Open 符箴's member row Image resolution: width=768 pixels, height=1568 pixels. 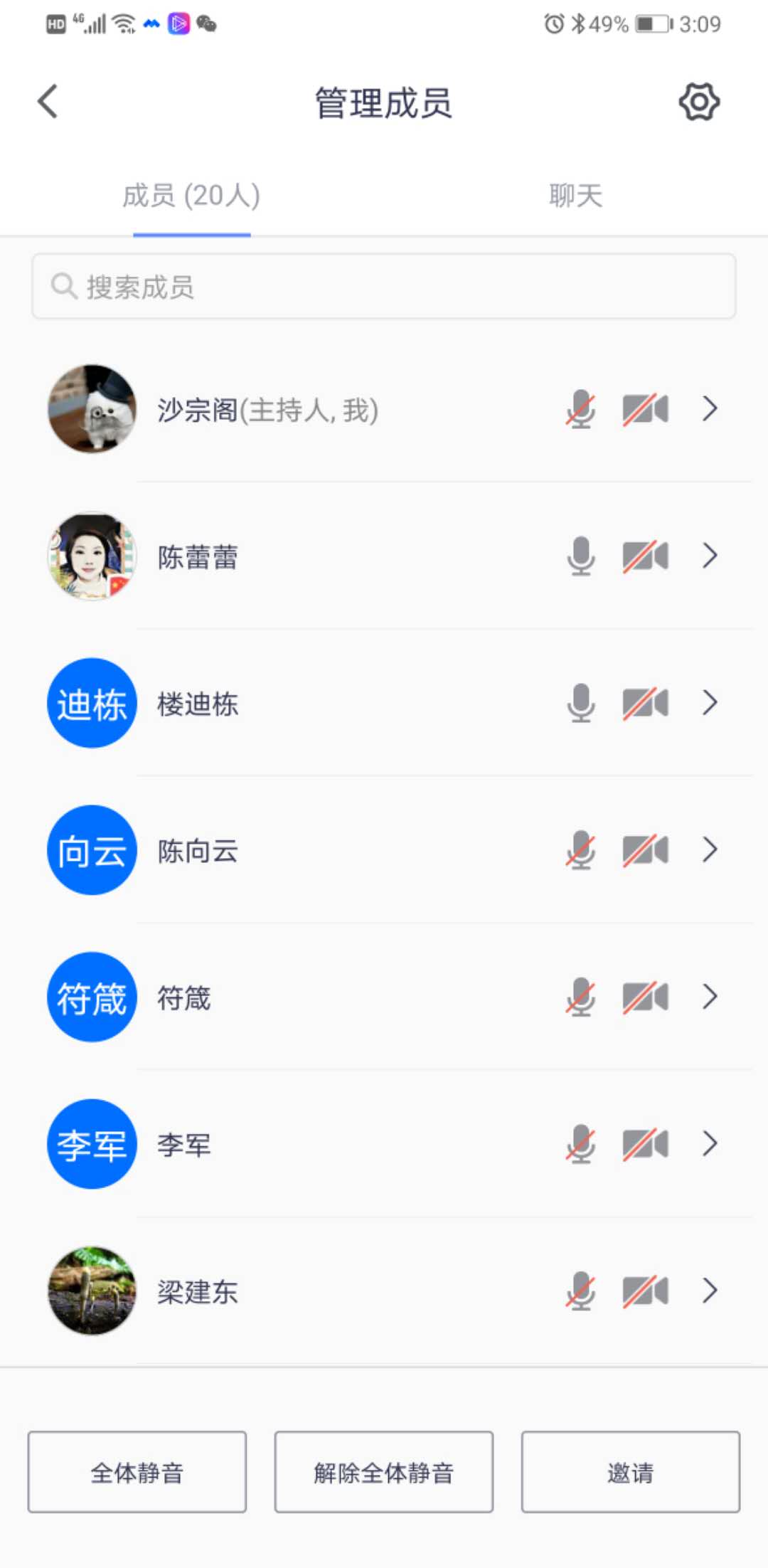(384, 997)
